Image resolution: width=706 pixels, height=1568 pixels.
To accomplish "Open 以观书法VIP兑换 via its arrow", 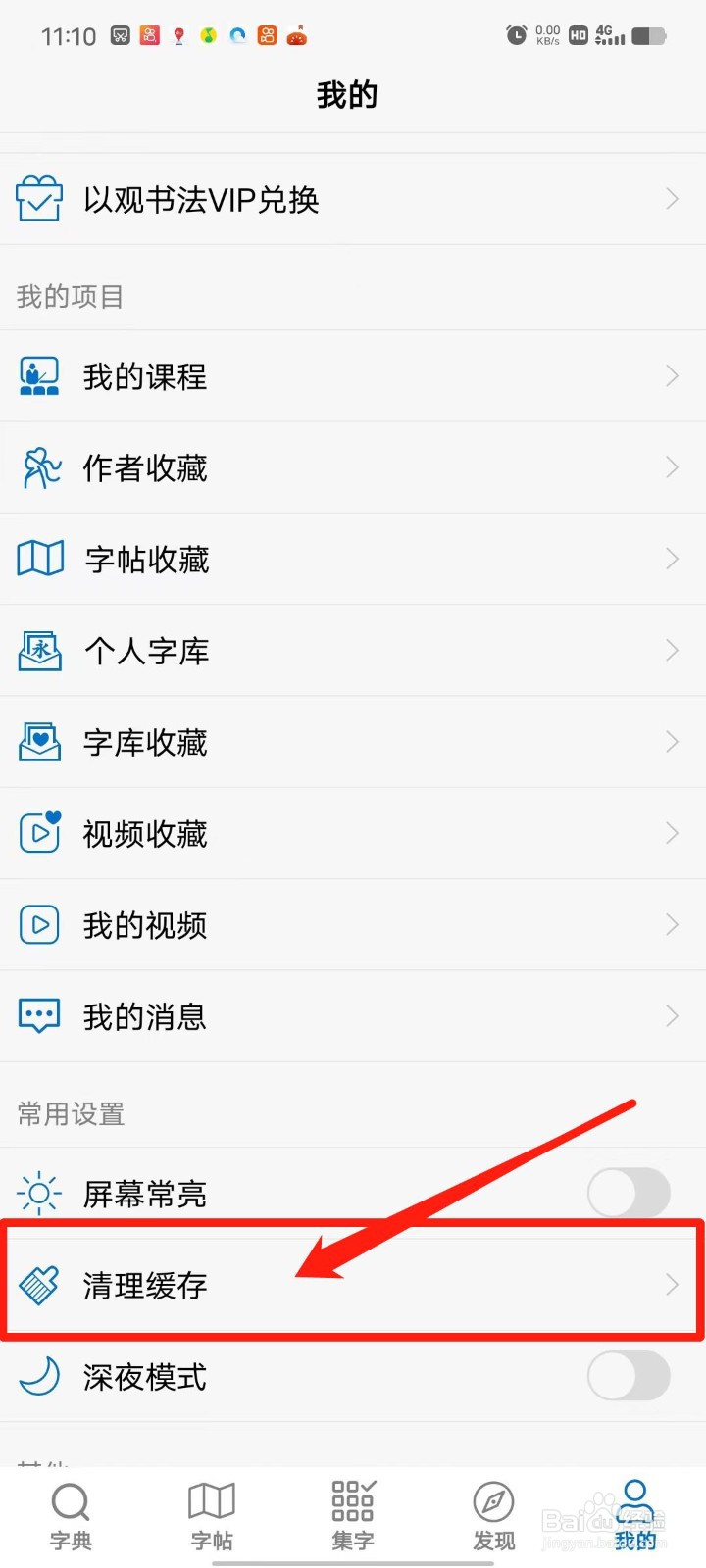I will [672, 199].
